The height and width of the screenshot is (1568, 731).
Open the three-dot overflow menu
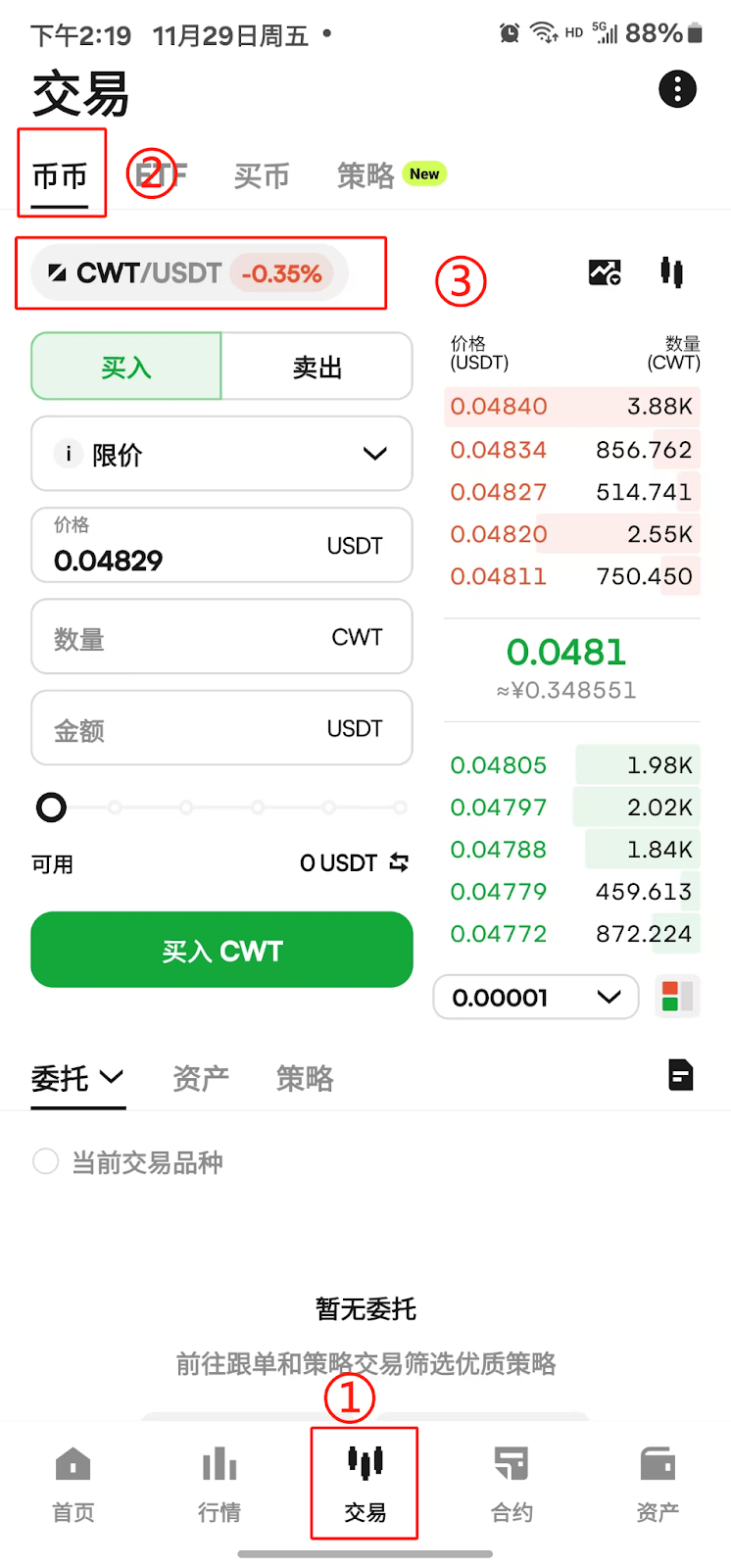(x=677, y=89)
